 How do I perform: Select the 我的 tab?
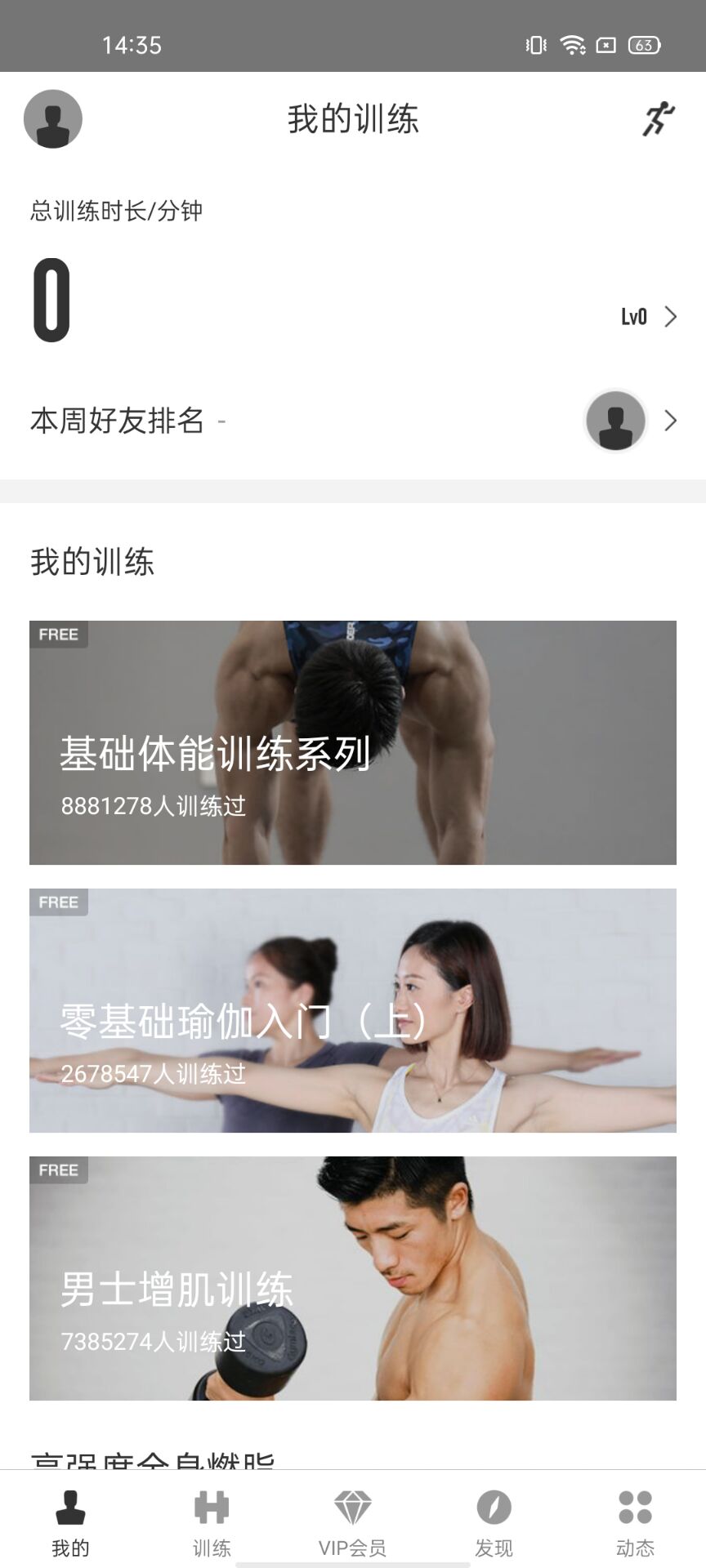click(x=70, y=1521)
